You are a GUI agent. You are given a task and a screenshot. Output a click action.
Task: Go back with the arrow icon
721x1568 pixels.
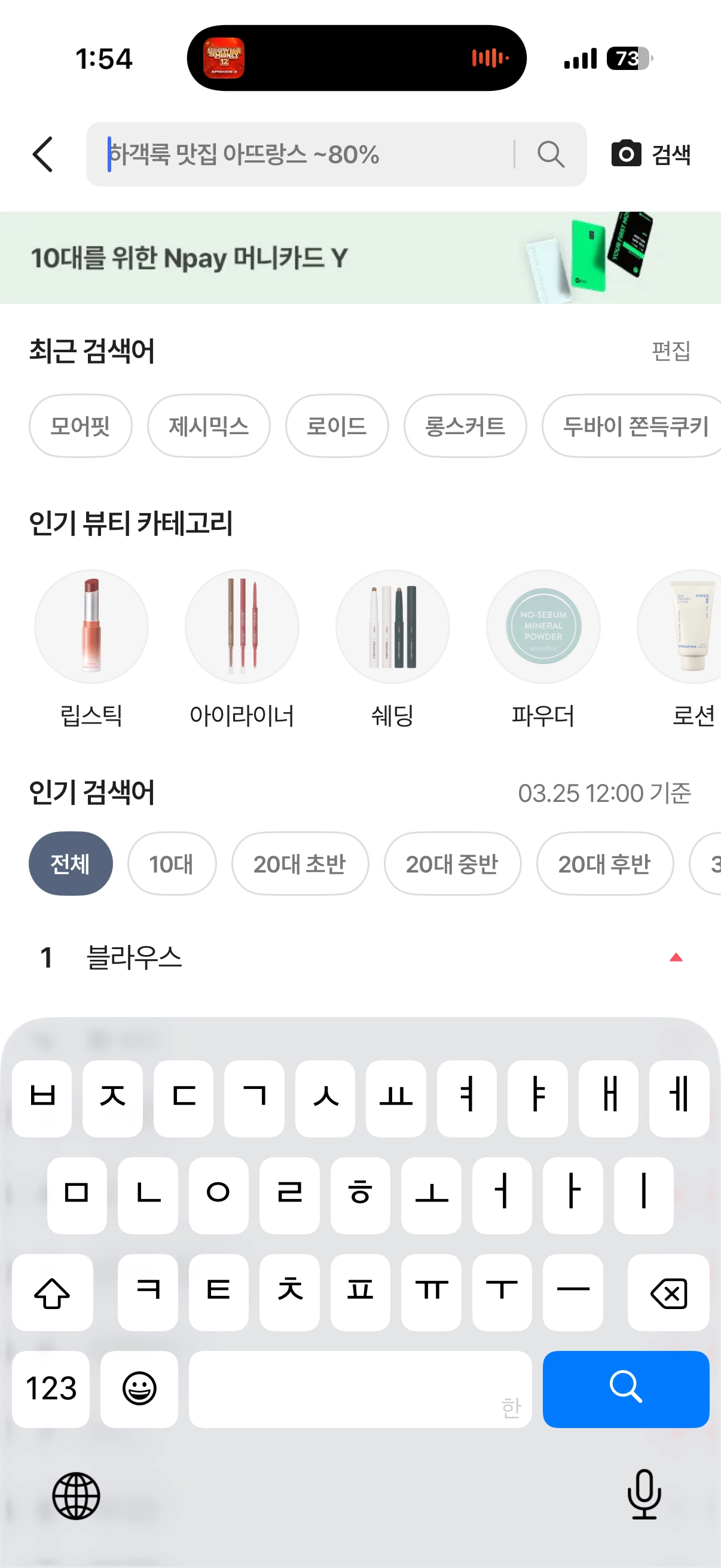pos(42,155)
